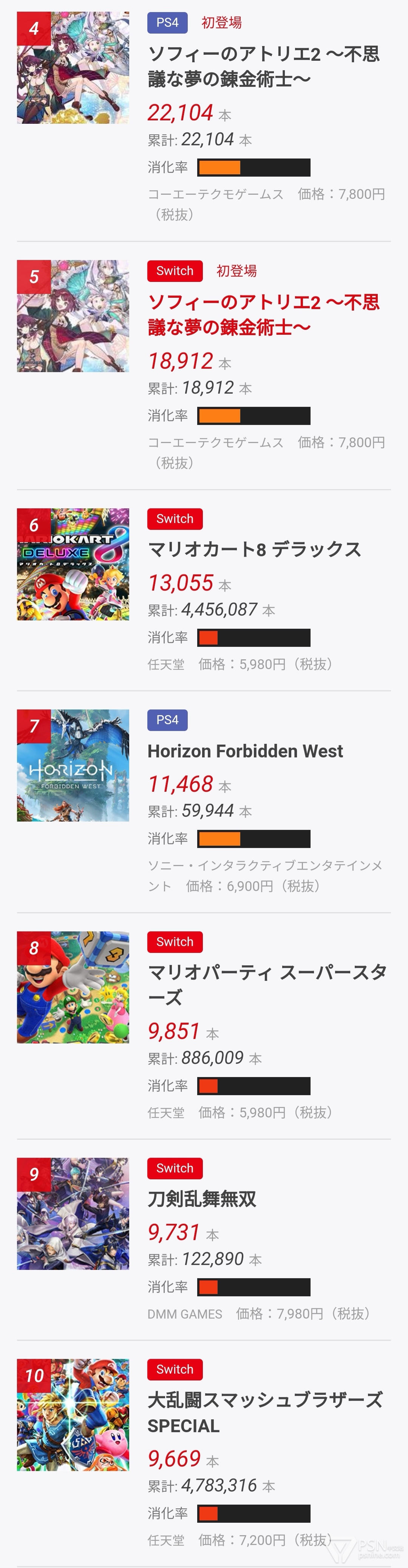
Task: Tap the Horizon Forbidden West cover image
Action: 73,765
